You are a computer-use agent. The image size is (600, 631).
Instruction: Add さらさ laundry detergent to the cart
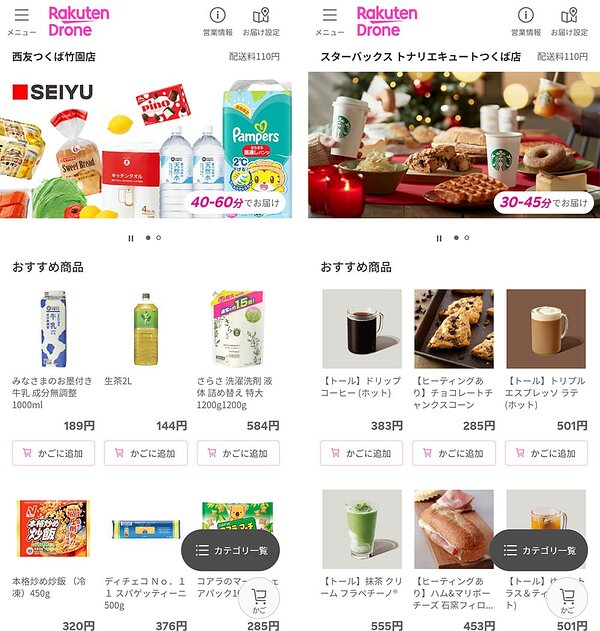[x=238, y=453]
